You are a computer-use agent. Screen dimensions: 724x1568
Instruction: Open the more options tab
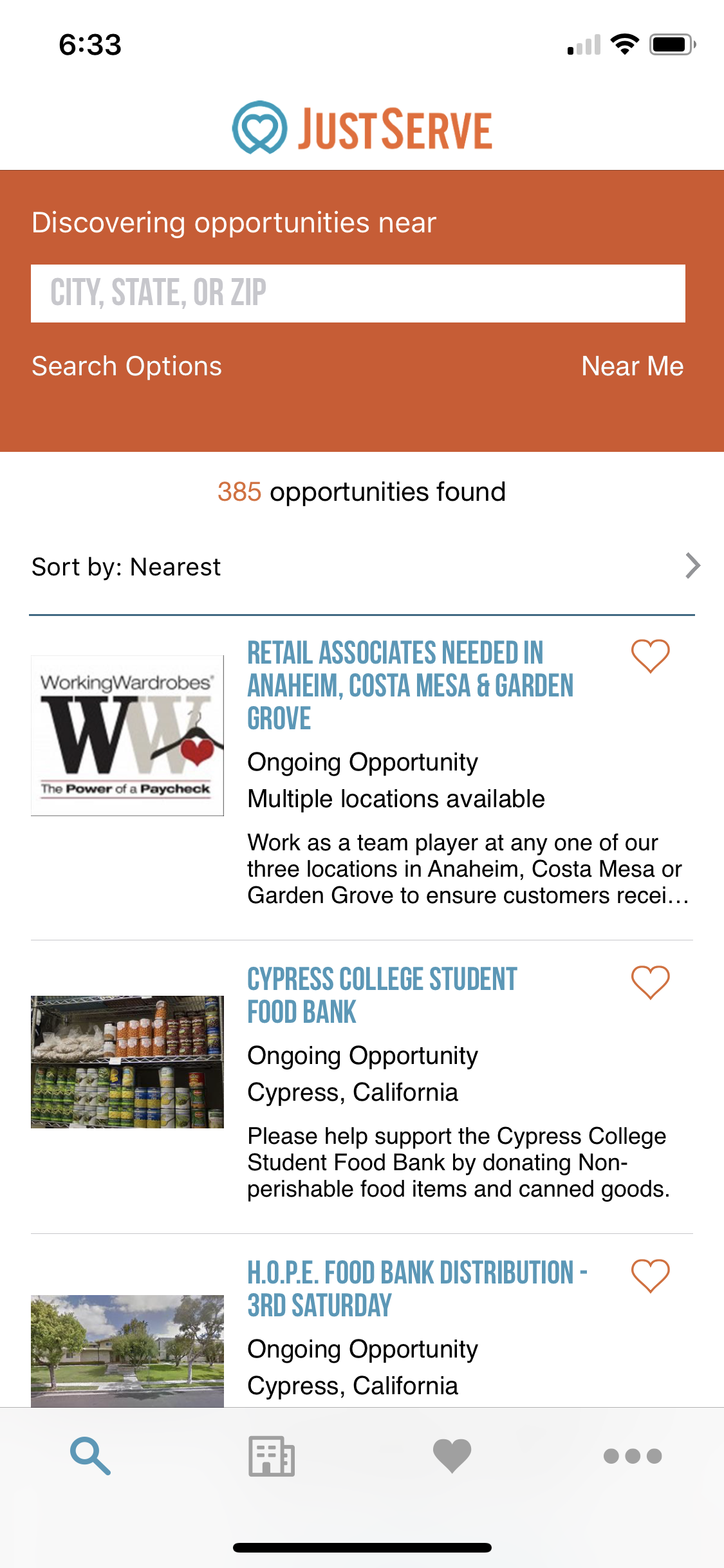pyautogui.click(x=633, y=1456)
